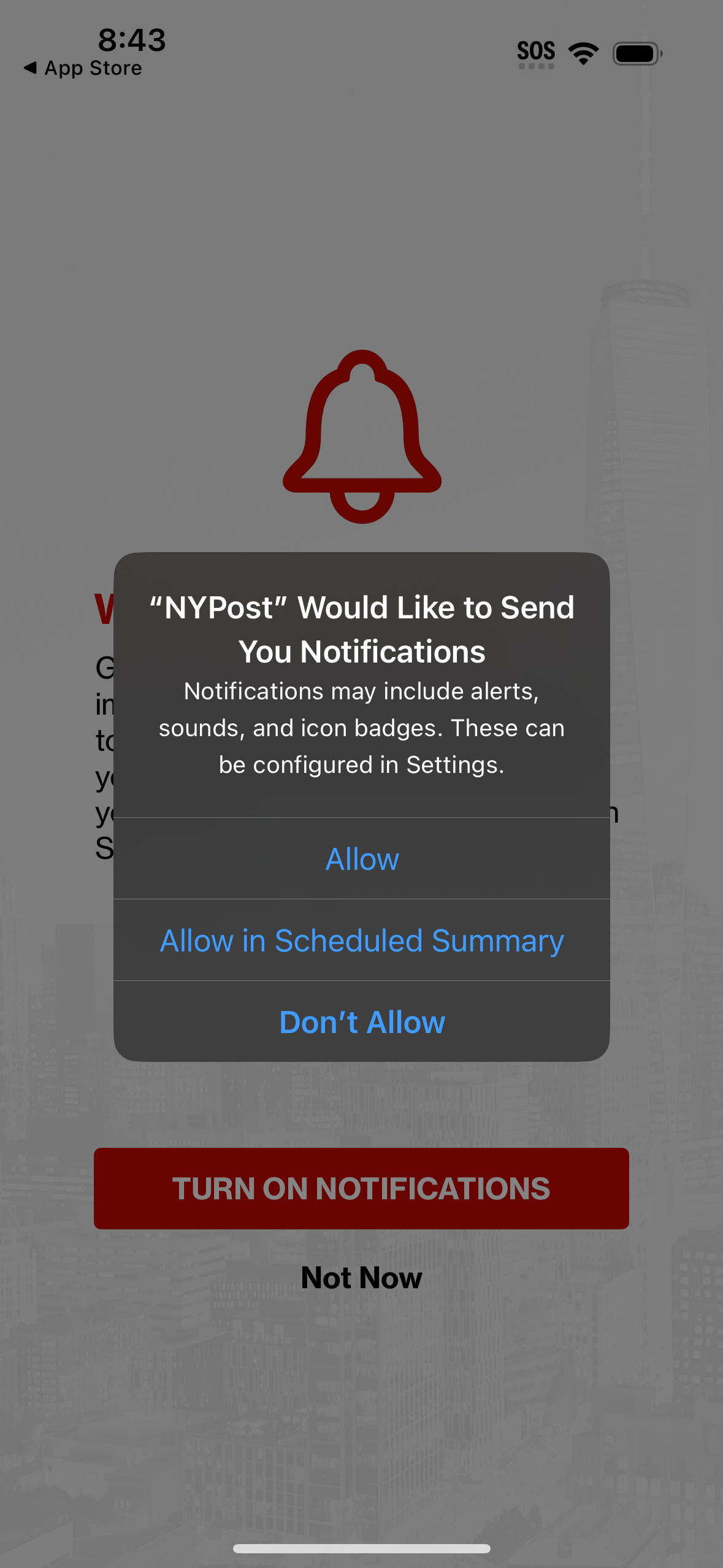Dismiss with Not Now
The height and width of the screenshot is (1568, 723).
[361, 1277]
